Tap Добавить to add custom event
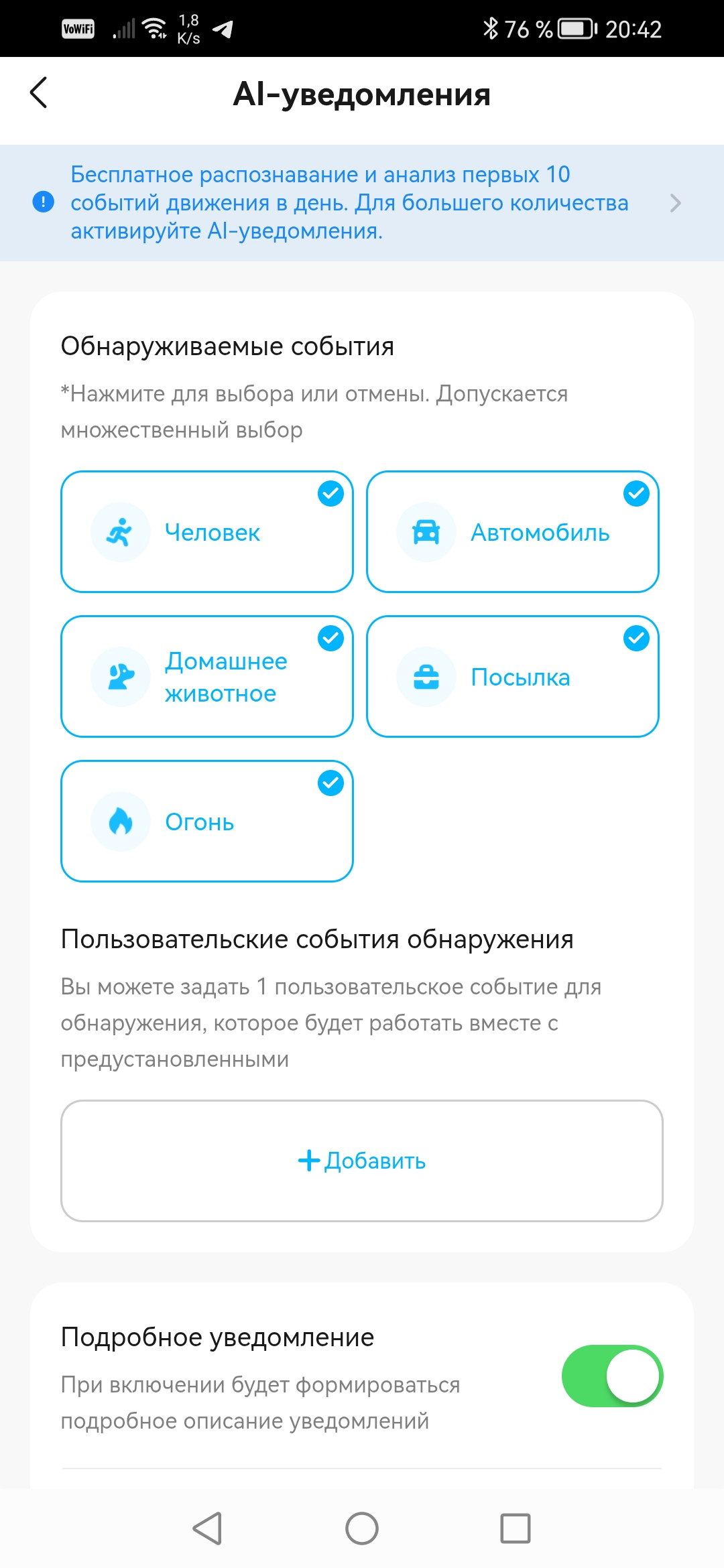The height and width of the screenshot is (1568, 724). point(362,1161)
